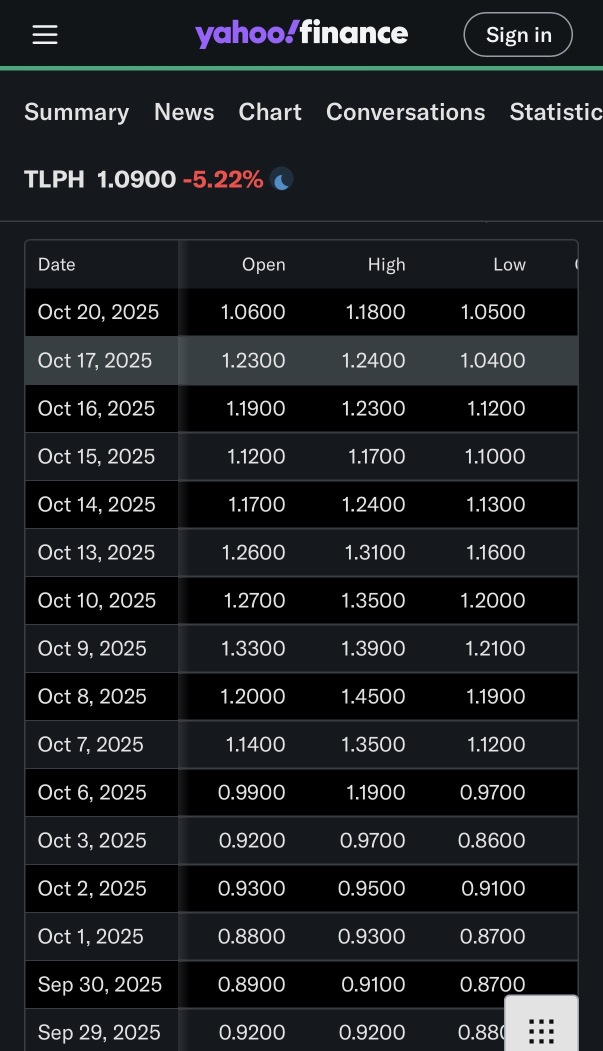The image size is (603, 1051).
Task: Switch to the Summary tab
Action: [x=76, y=112]
